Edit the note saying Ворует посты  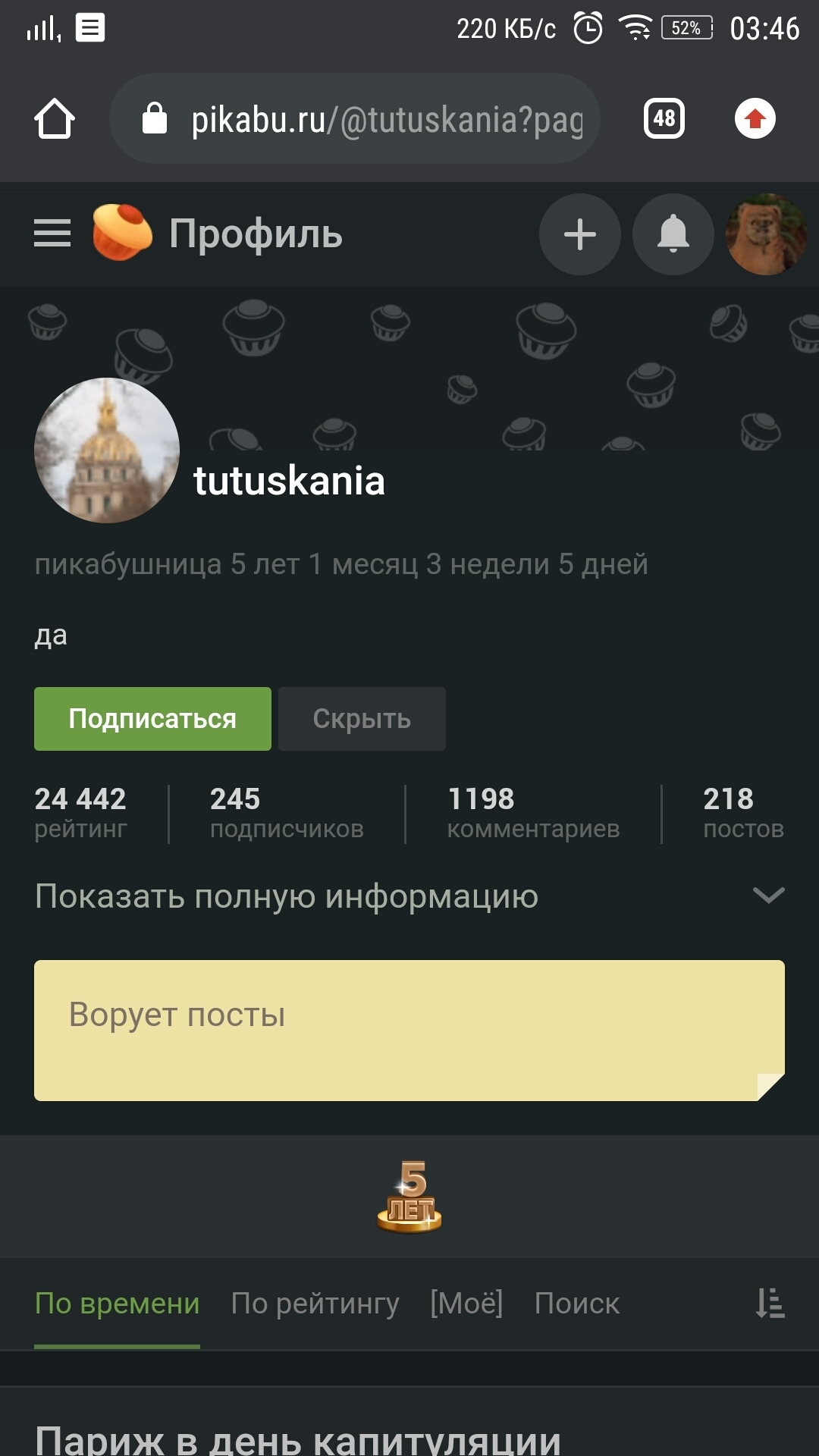[x=409, y=1030]
